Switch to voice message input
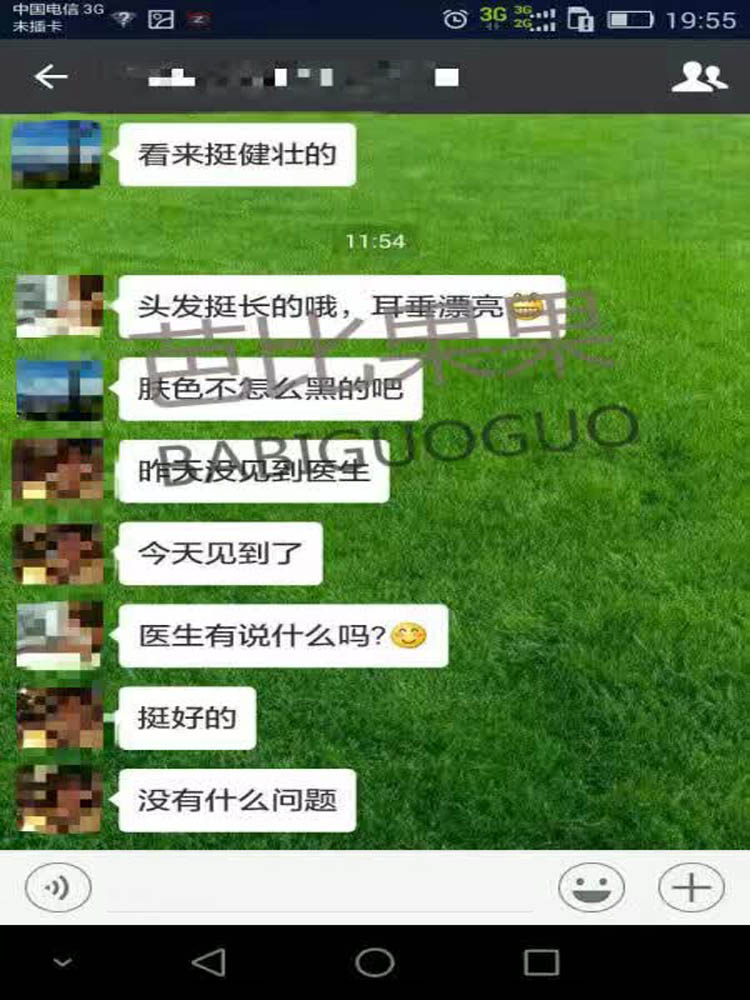The image size is (750, 1000). point(58,887)
